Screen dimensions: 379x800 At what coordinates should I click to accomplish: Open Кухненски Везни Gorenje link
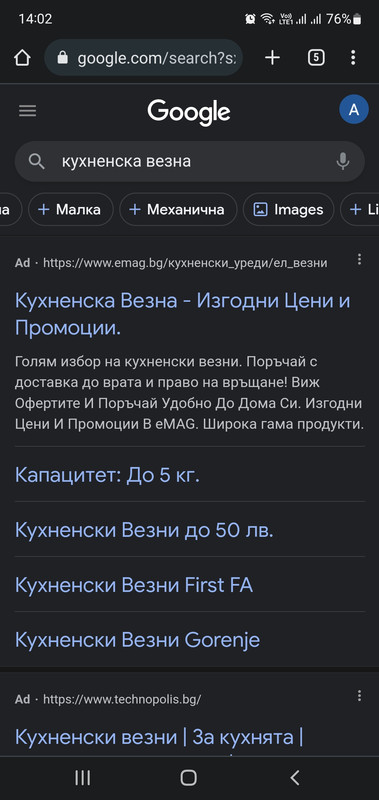[137, 640]
